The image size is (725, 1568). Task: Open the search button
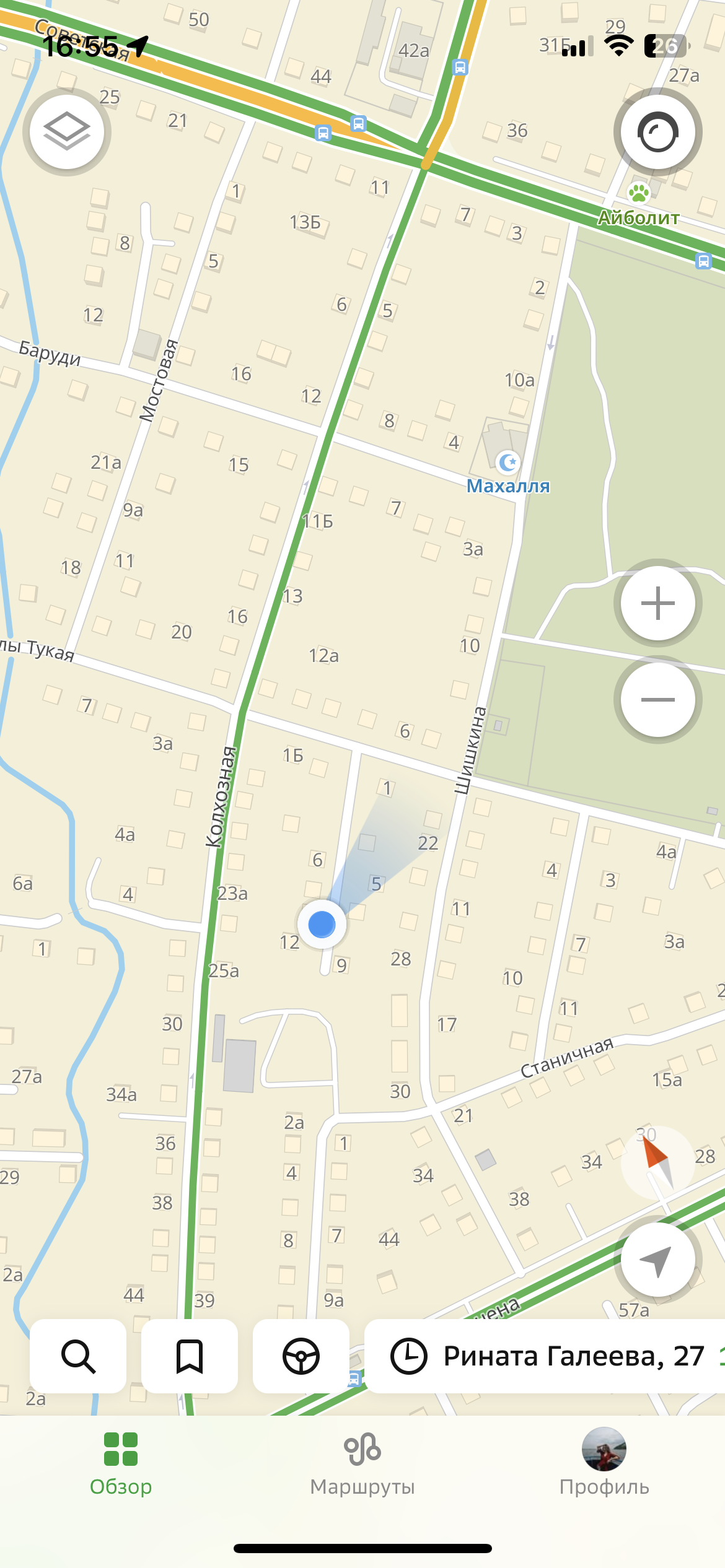(x=78, y=1356)
